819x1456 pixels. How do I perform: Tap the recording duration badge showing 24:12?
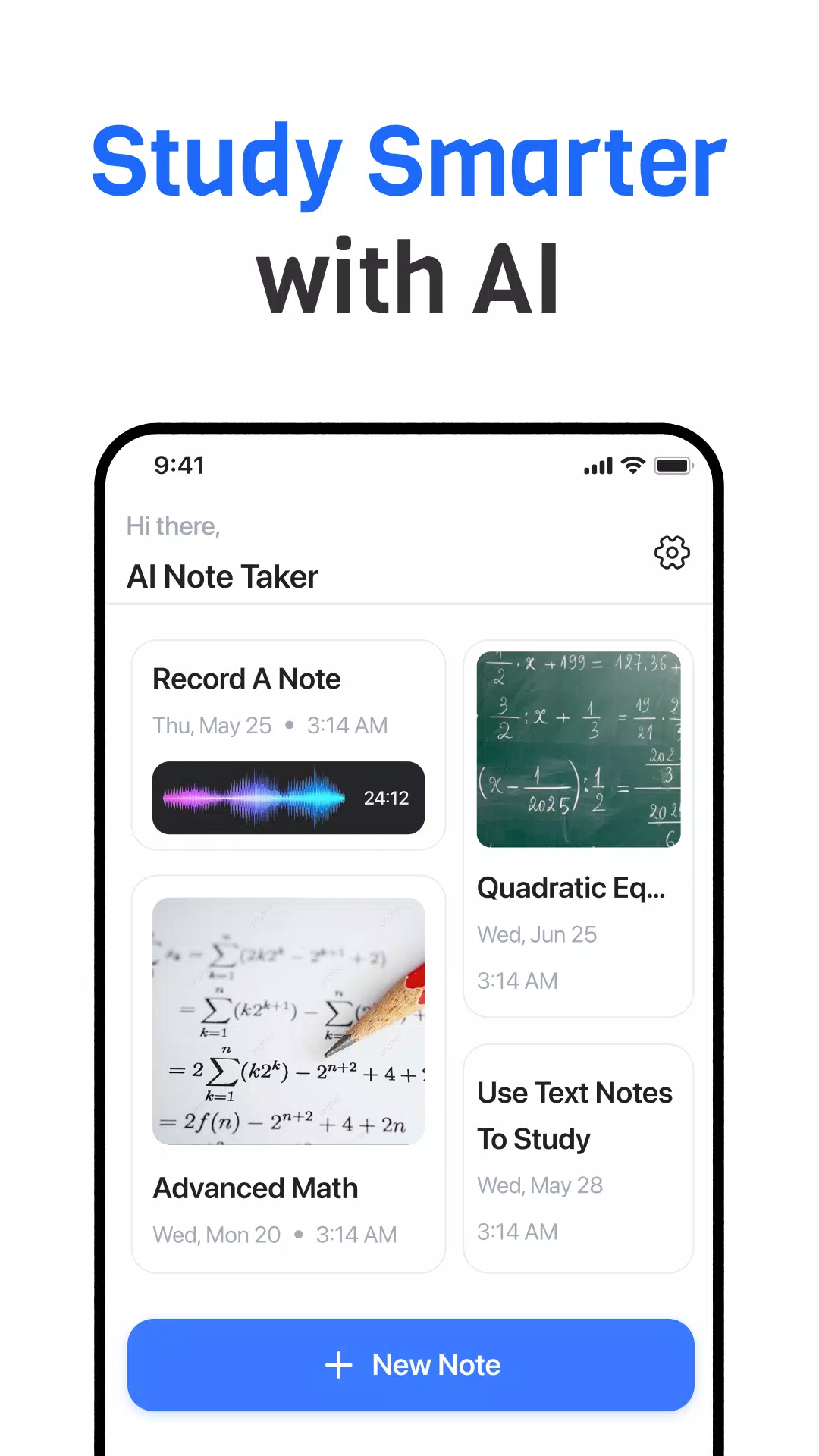(385, 797)
